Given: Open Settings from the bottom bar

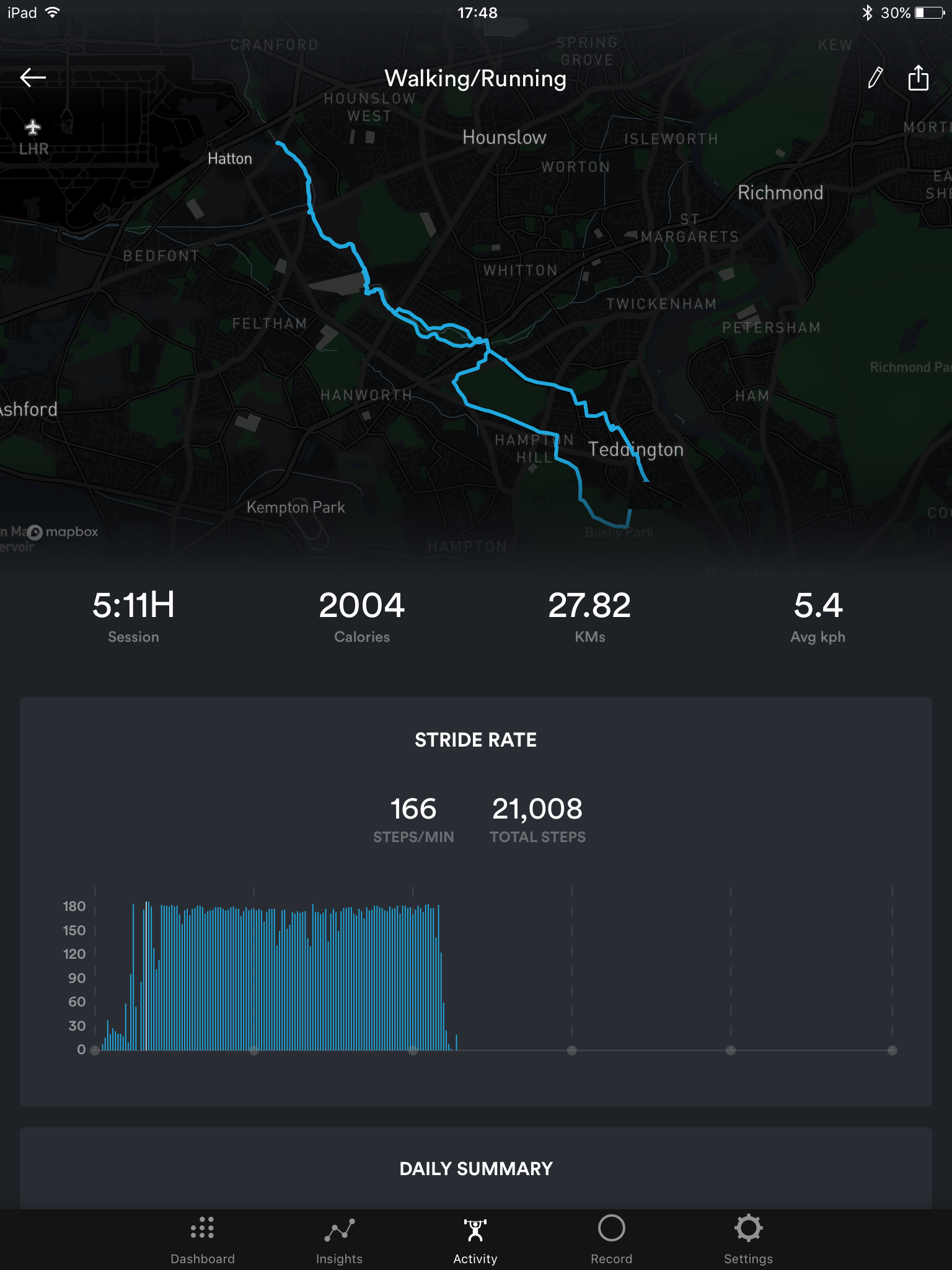Looking at the screenshot, I should pos(748,1239).
